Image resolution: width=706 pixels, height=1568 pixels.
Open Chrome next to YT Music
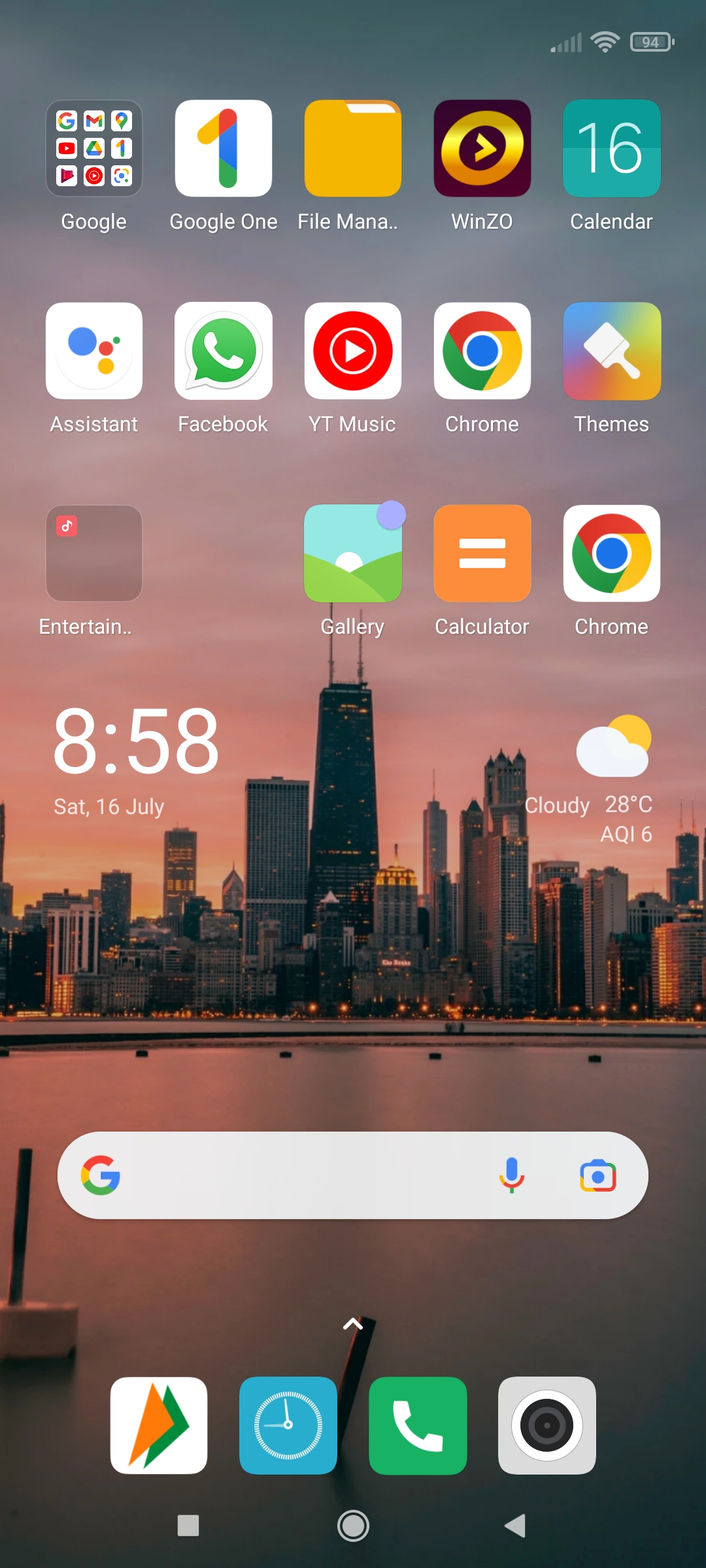point(482,351)
